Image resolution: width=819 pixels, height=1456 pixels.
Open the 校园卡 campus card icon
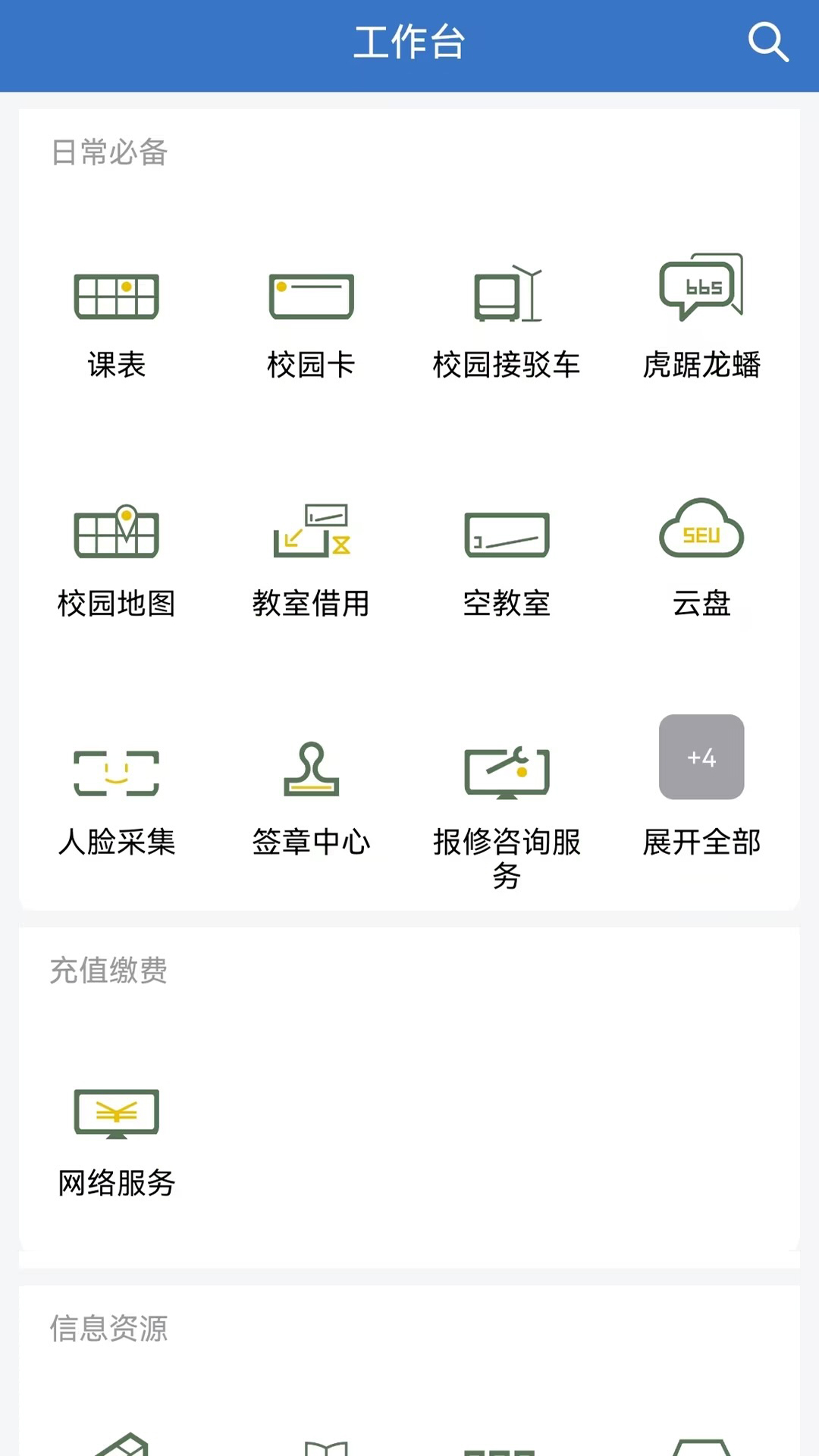click(x=311, y=297)
